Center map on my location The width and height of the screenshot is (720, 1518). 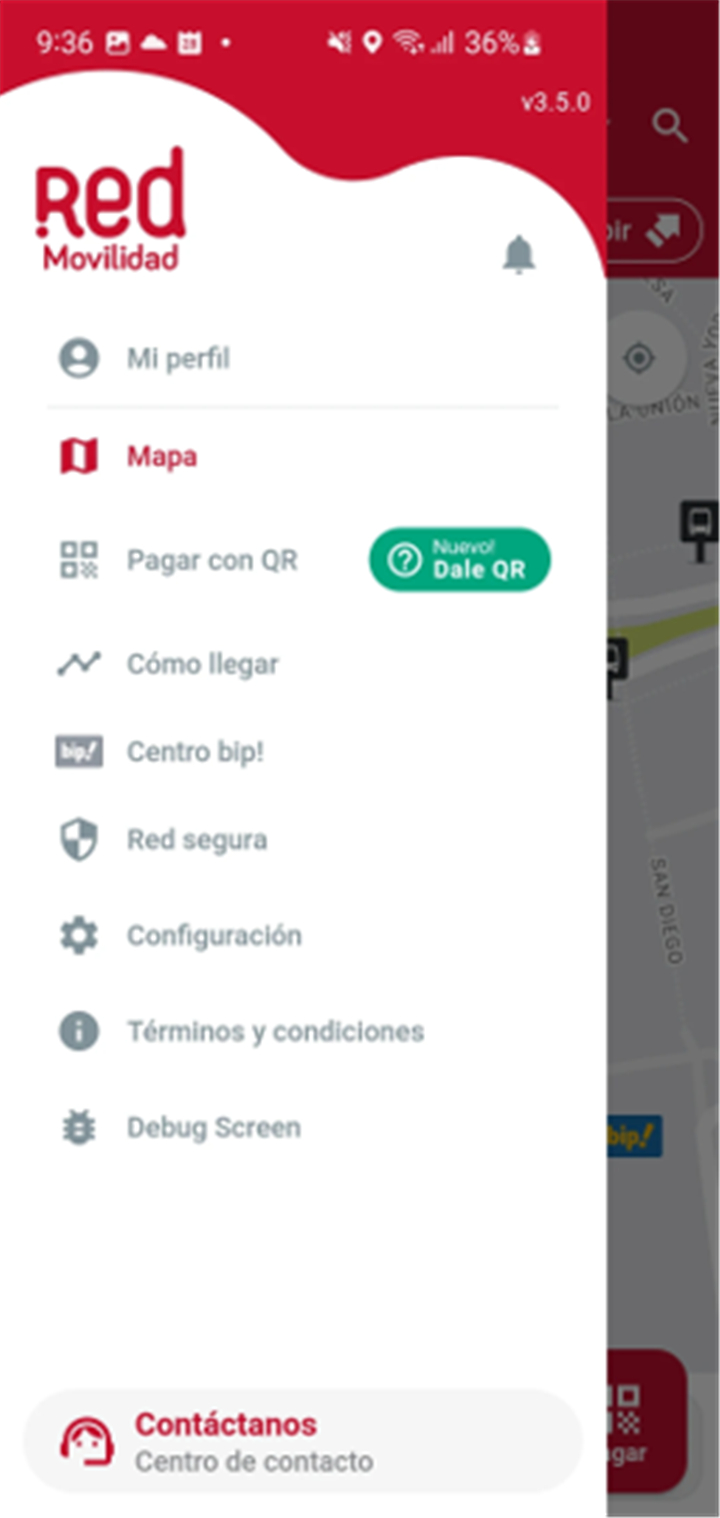639,358
